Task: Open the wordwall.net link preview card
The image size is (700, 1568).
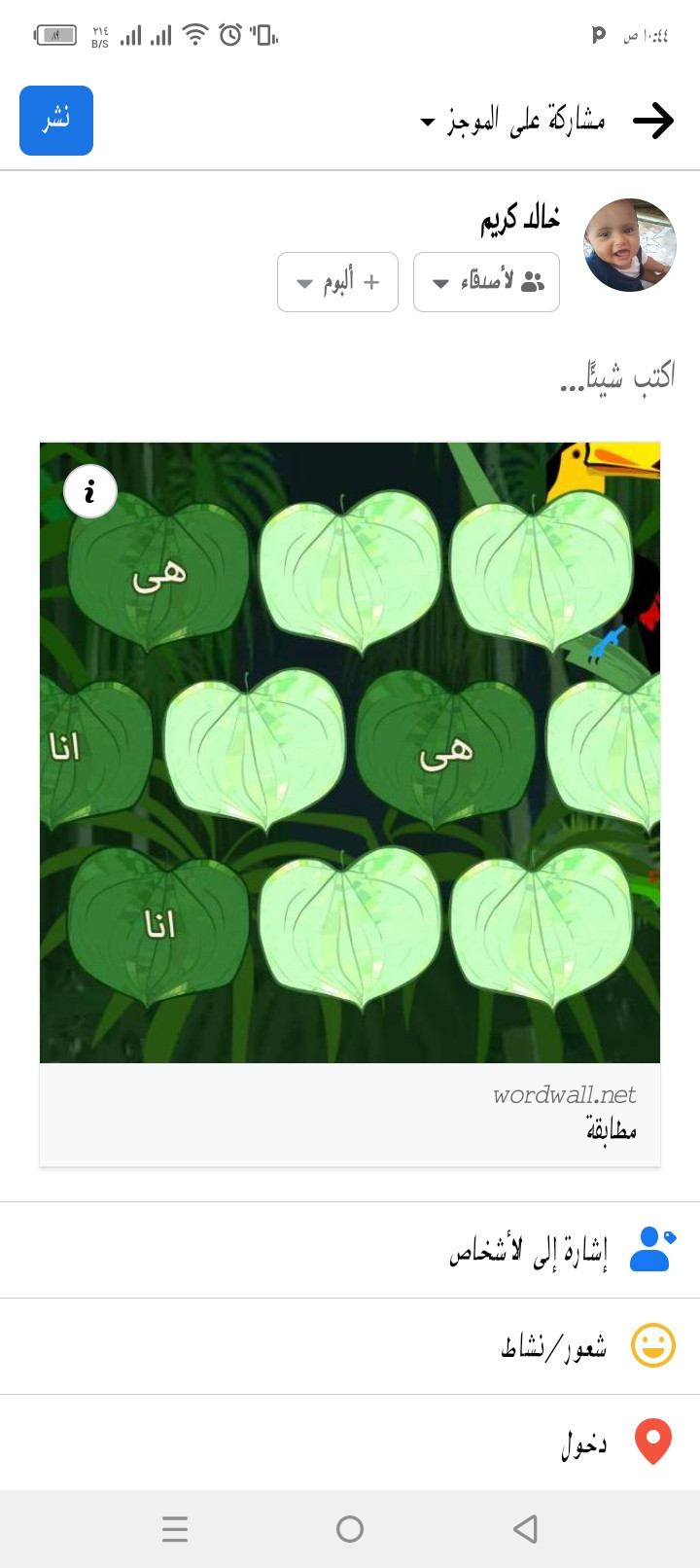Action: click(x=350, y=1114)
